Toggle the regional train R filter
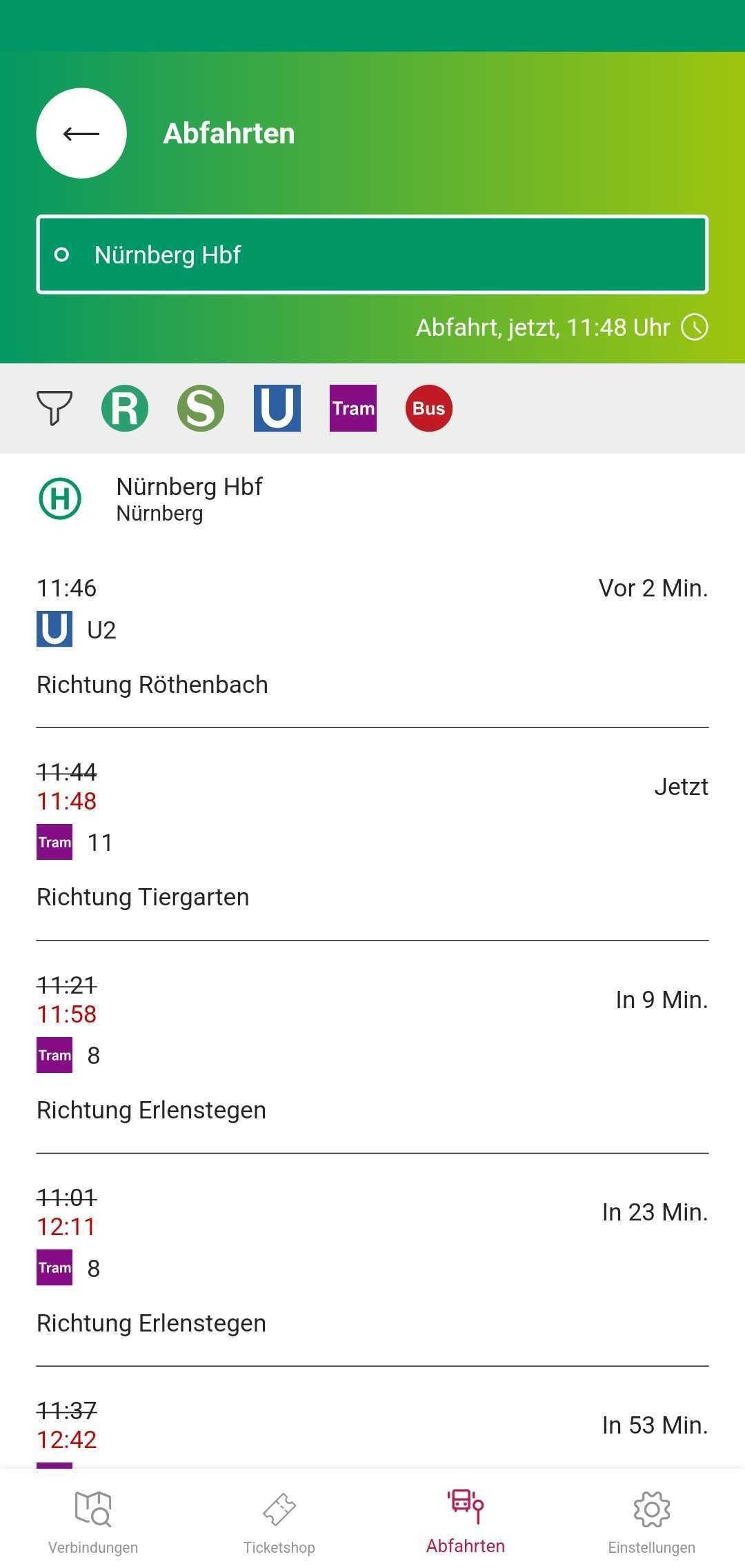Viewport: 745px width, 1568px height. coord(125,408)
